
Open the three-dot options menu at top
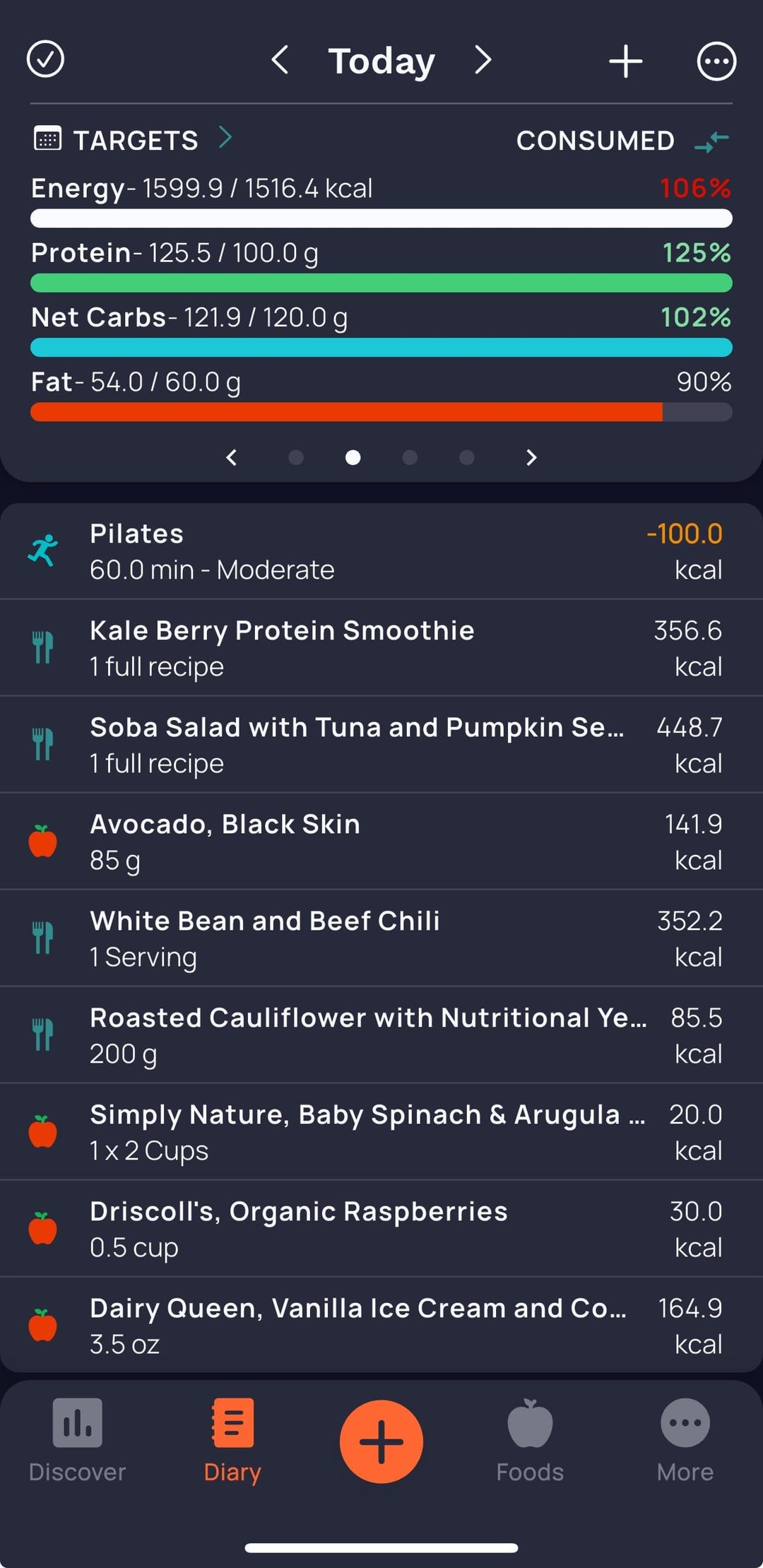(x=716, y=61)
